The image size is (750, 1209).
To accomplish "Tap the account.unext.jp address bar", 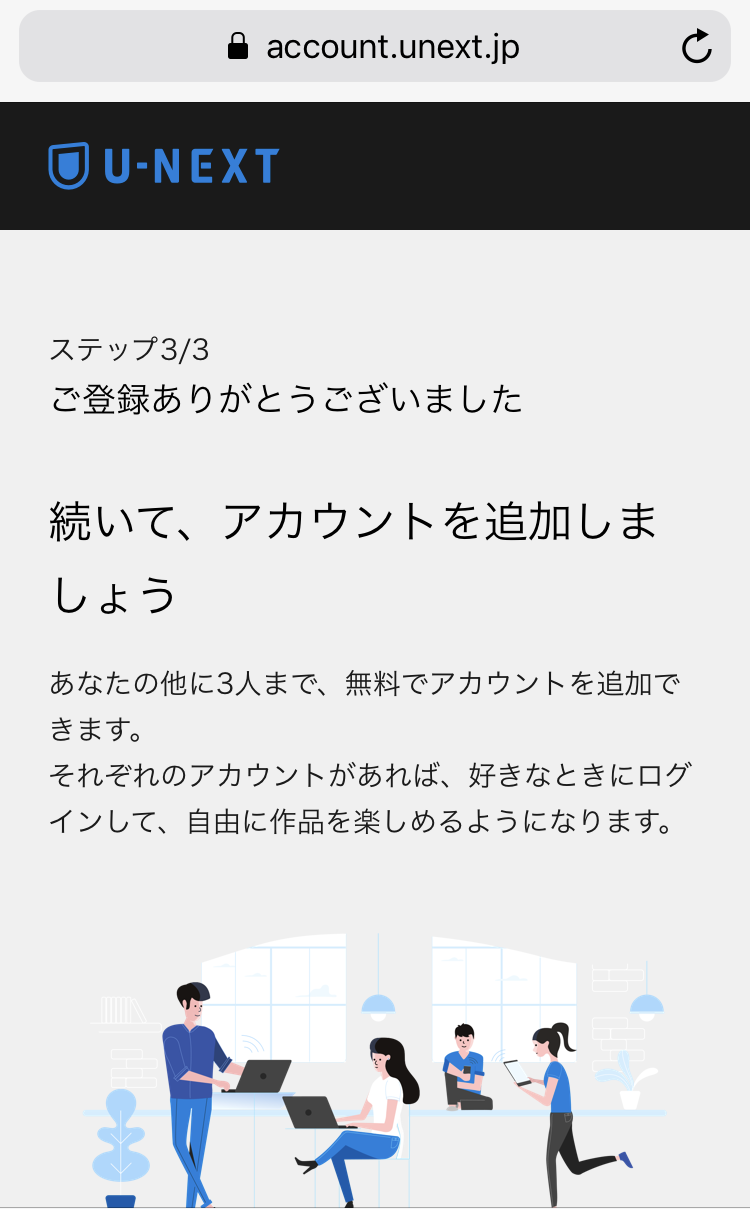I will pyautogui.click(x=375, y=46).
